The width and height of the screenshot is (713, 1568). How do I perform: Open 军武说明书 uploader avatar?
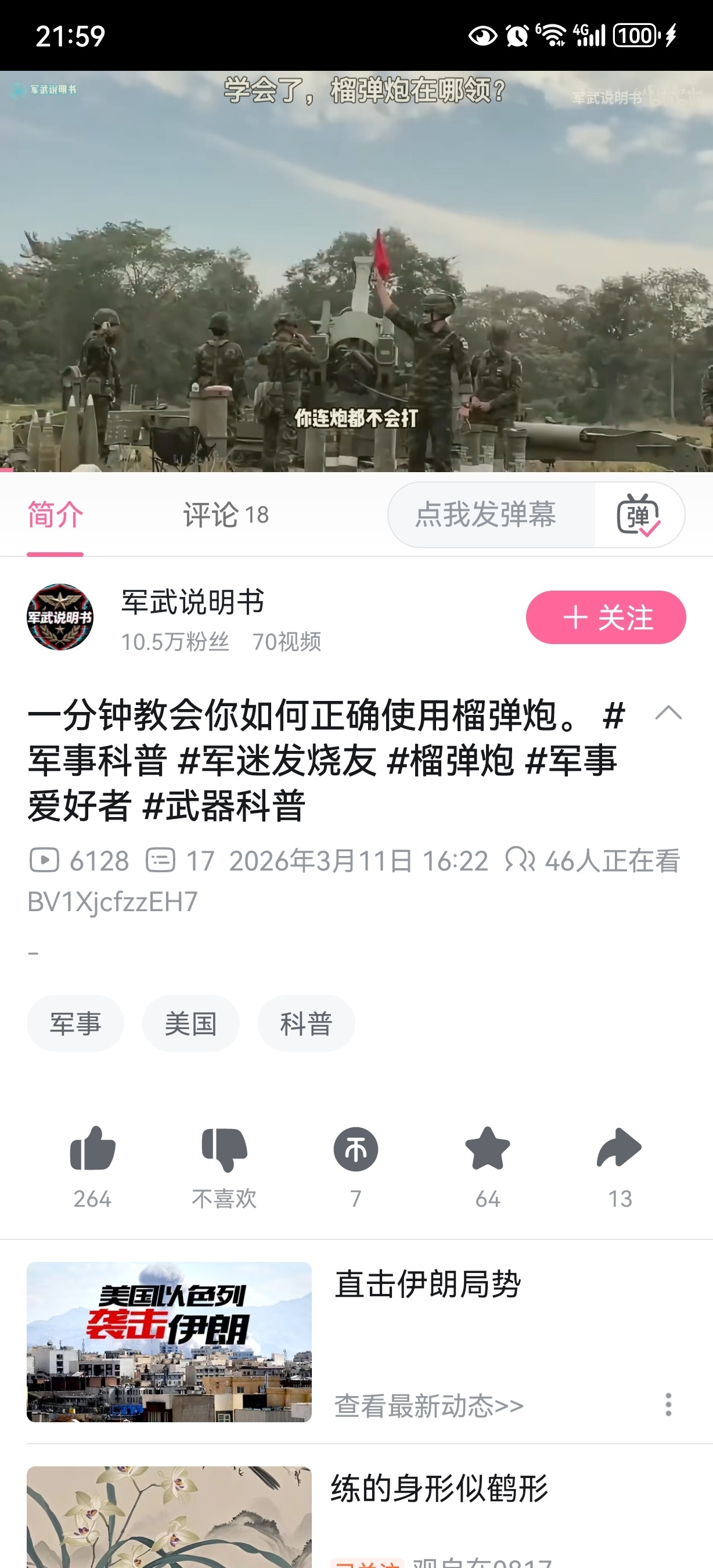coord(60,617)
